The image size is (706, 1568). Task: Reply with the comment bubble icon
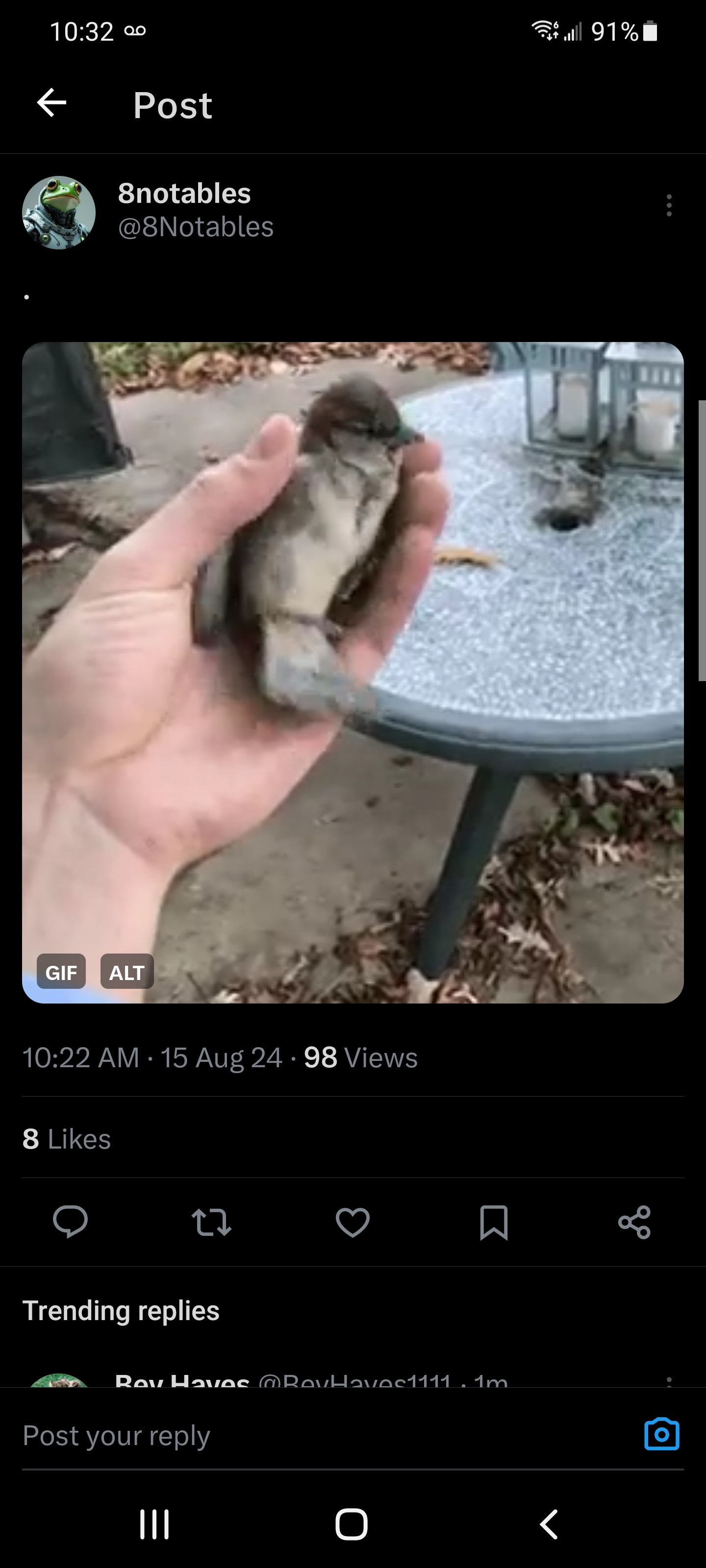coord(71,1222)
